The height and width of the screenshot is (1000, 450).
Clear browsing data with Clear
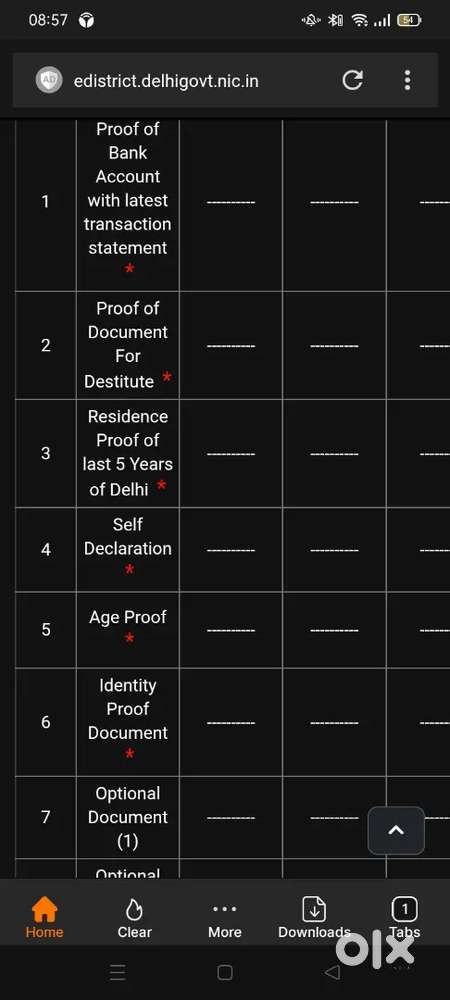point(134,918)
